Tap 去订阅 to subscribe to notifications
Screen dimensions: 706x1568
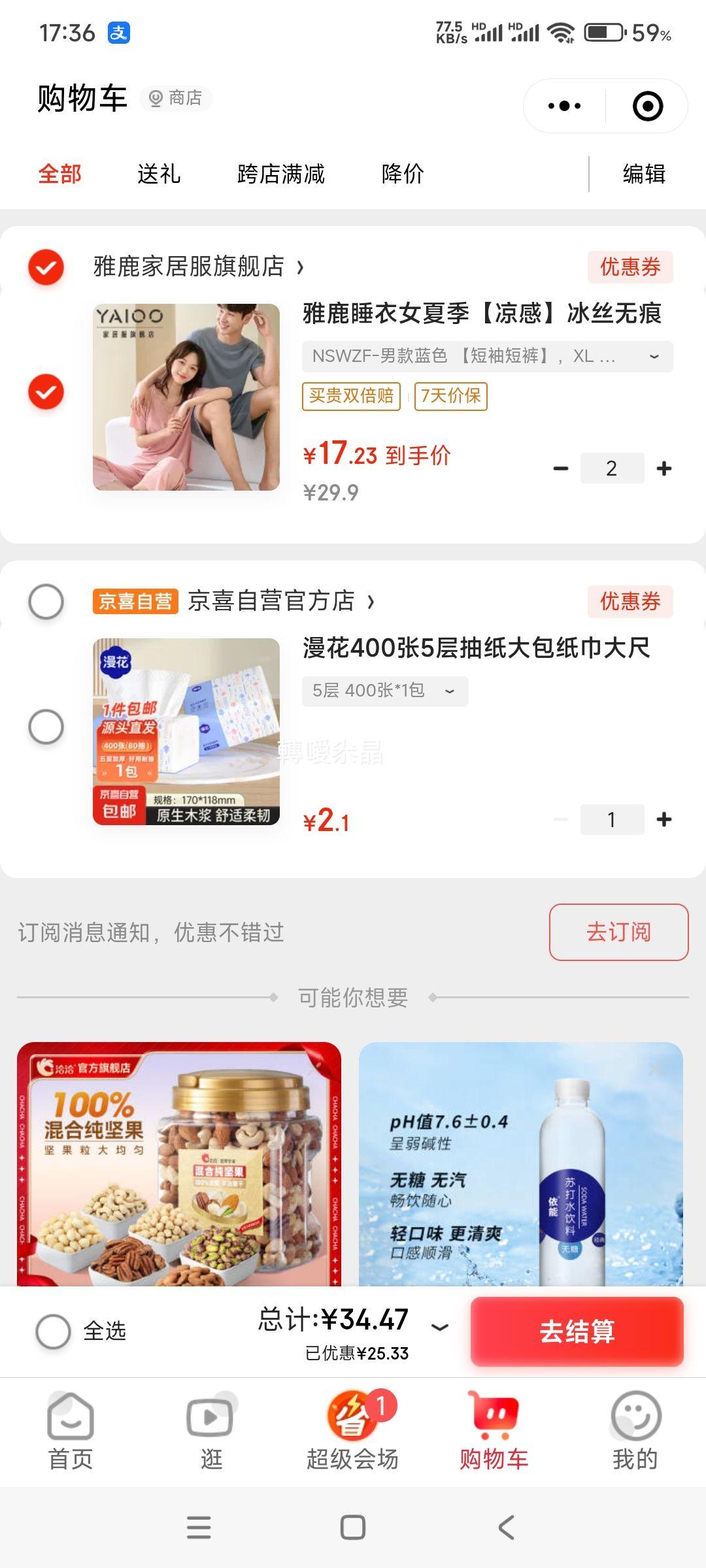(618, 932)
